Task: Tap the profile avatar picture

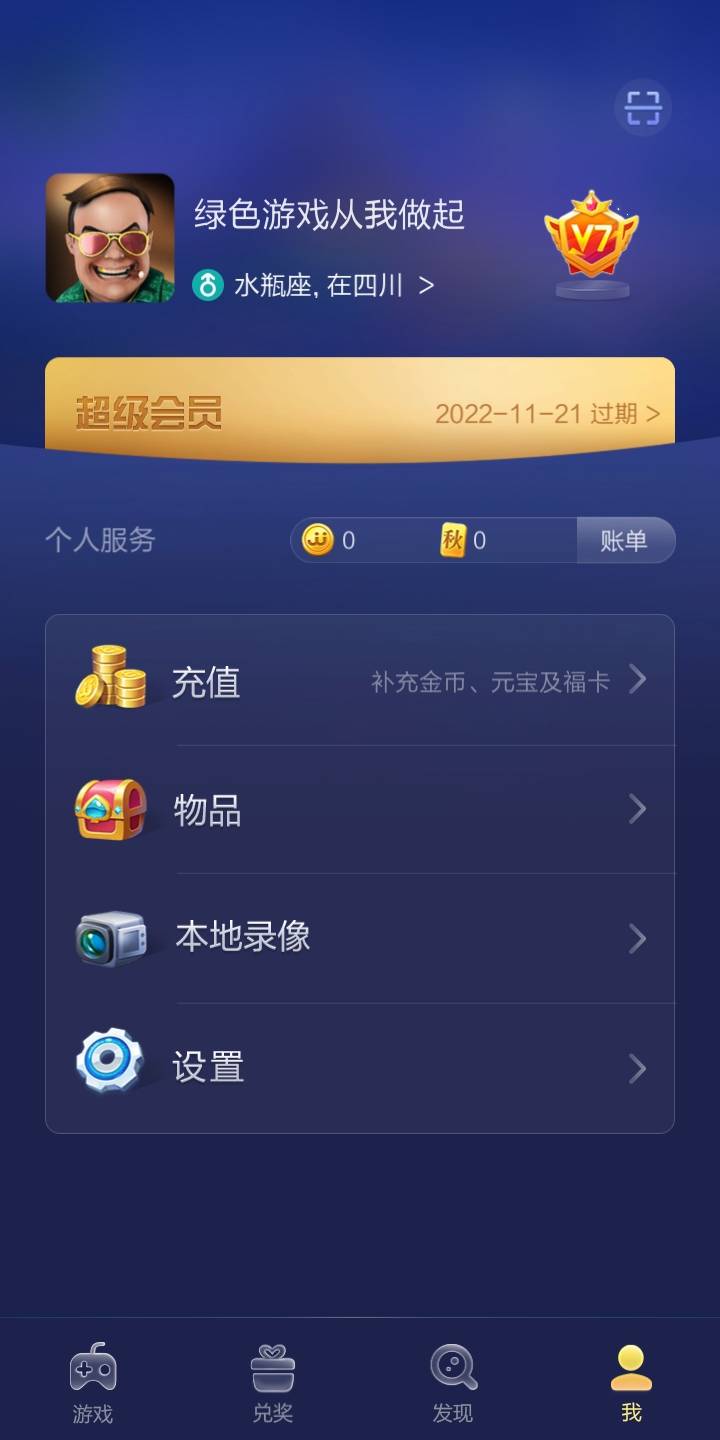Action: pyautogui.click(x=110, y=240)
